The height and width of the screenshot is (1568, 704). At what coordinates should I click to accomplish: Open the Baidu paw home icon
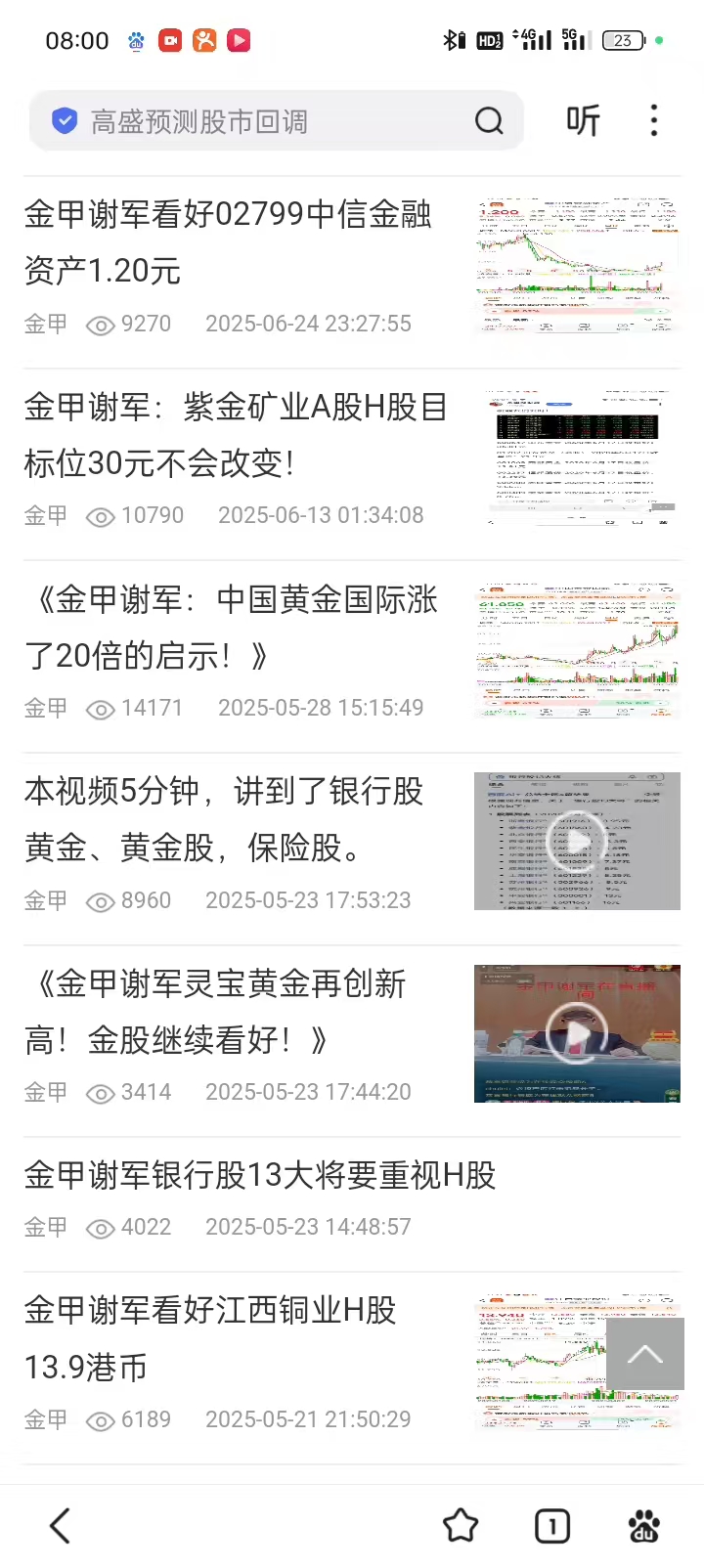click(x=643, y=1525)
